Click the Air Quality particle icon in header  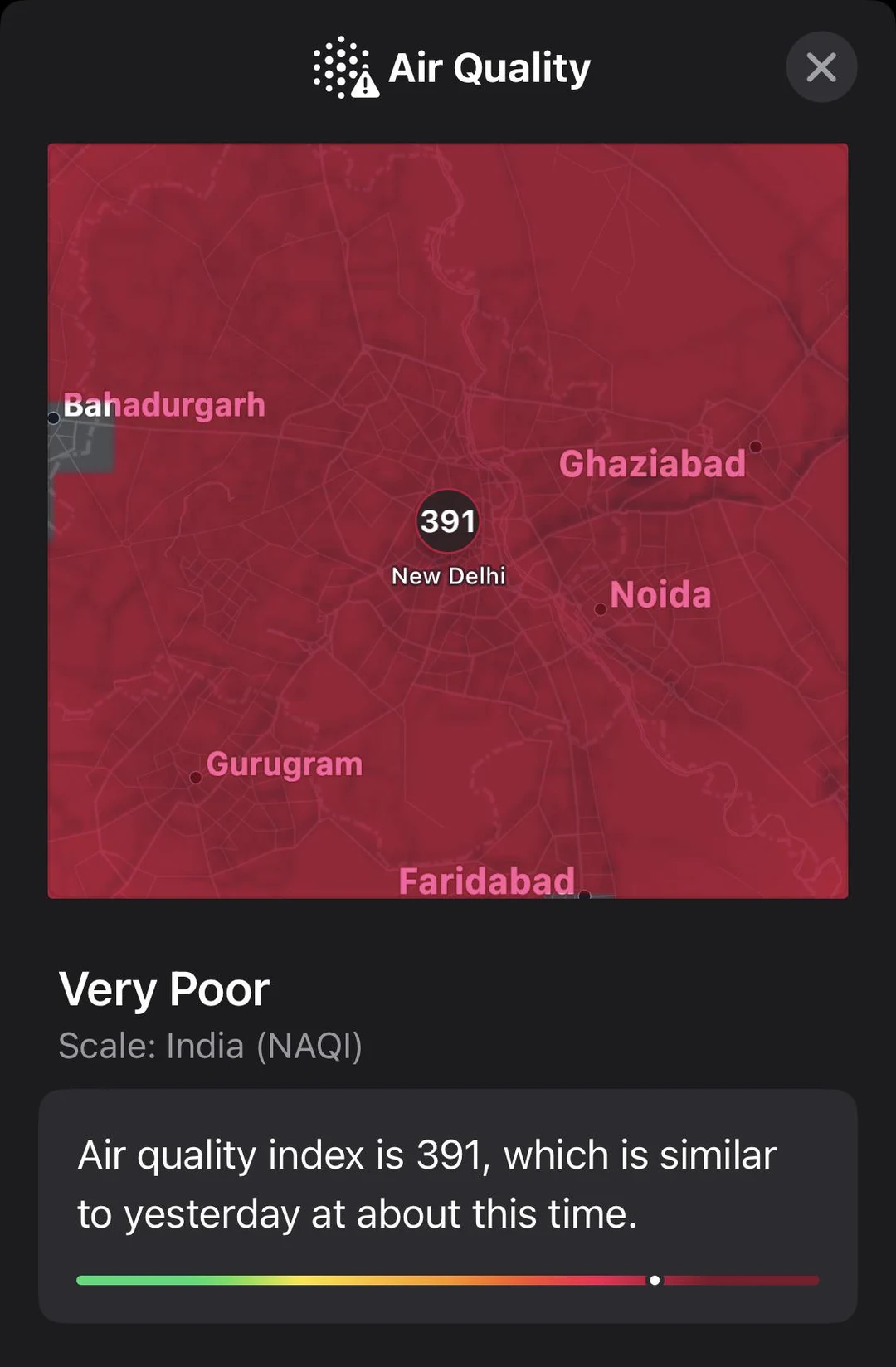tap(340, 68)
